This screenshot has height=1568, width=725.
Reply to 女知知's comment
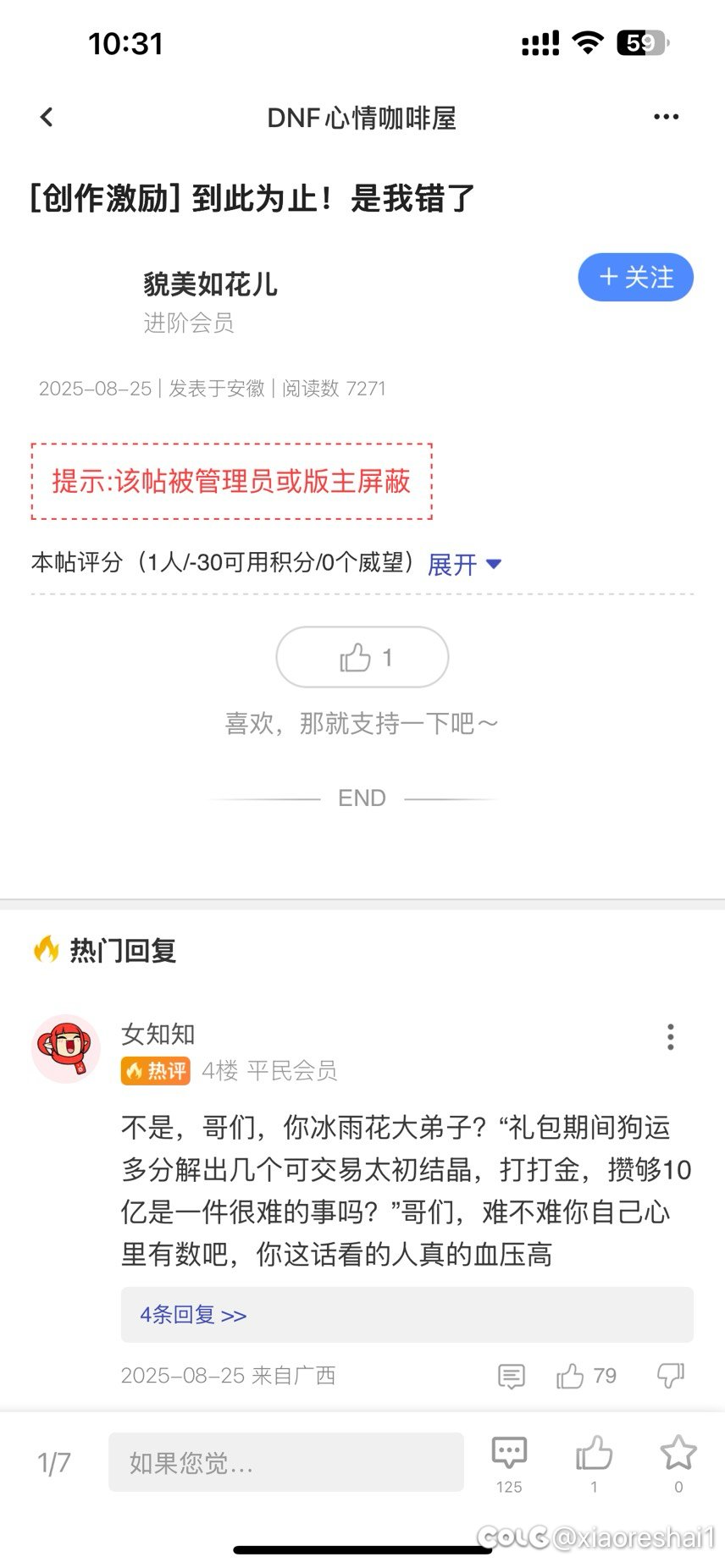point(511,1376)
